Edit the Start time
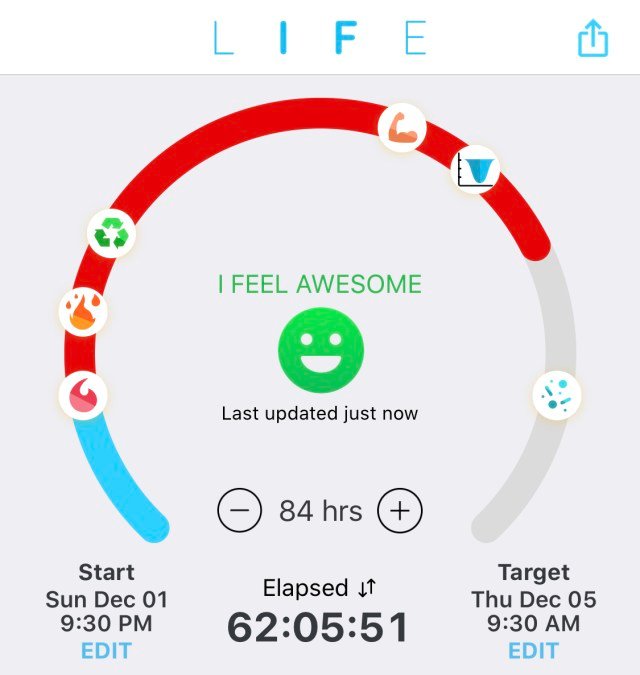This screenshot has width=640, height=675. pyautogui.click(x=106, y=651)
